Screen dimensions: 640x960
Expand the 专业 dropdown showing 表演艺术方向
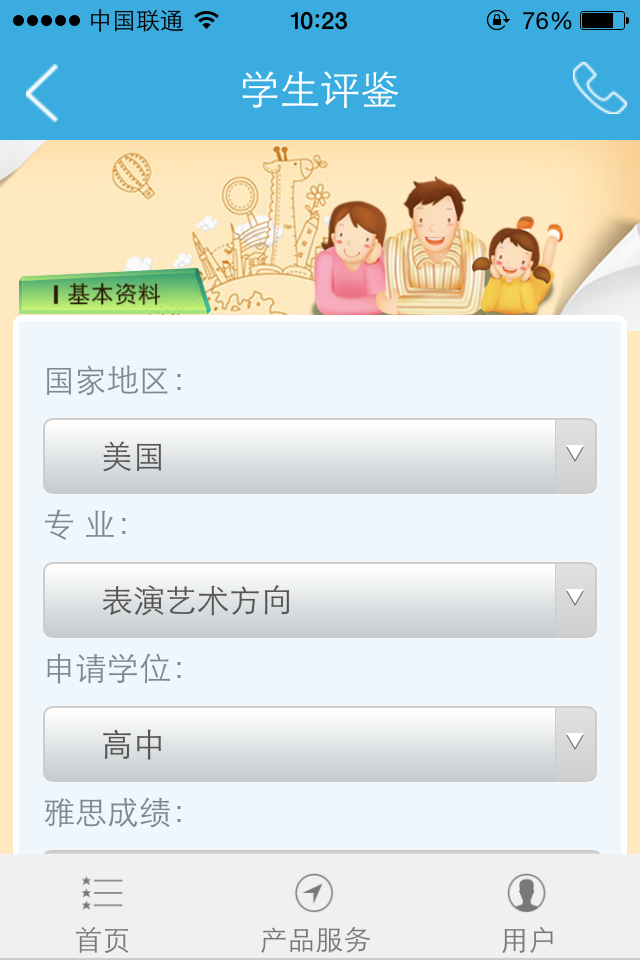click(320, 600)
